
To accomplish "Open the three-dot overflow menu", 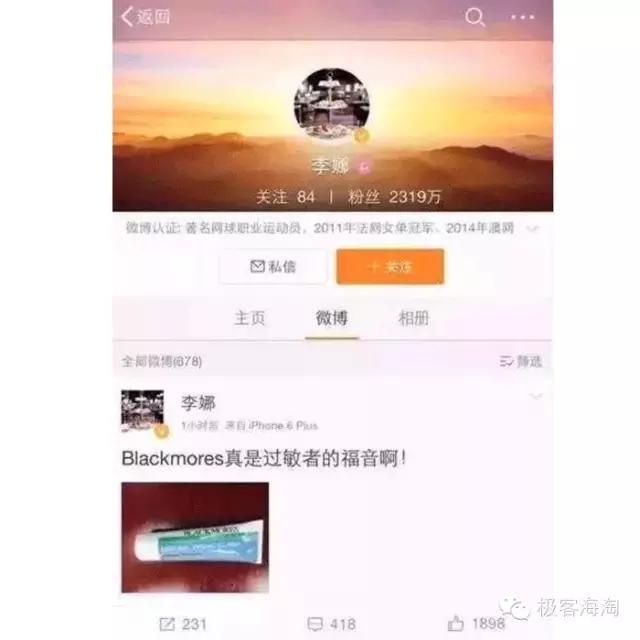I will click(522, 17).
